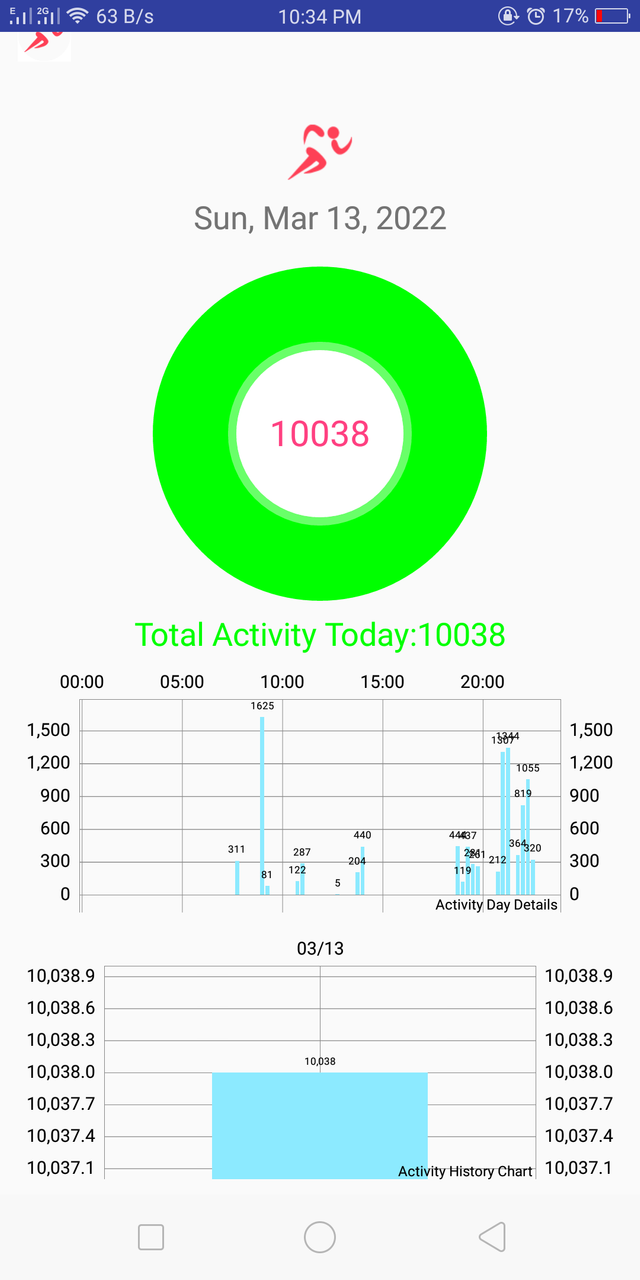Select the 10,038 bar in Activity History Chart
Image resolution: width=640 pixels, height=1280 pixels.
click(320, 1125)
